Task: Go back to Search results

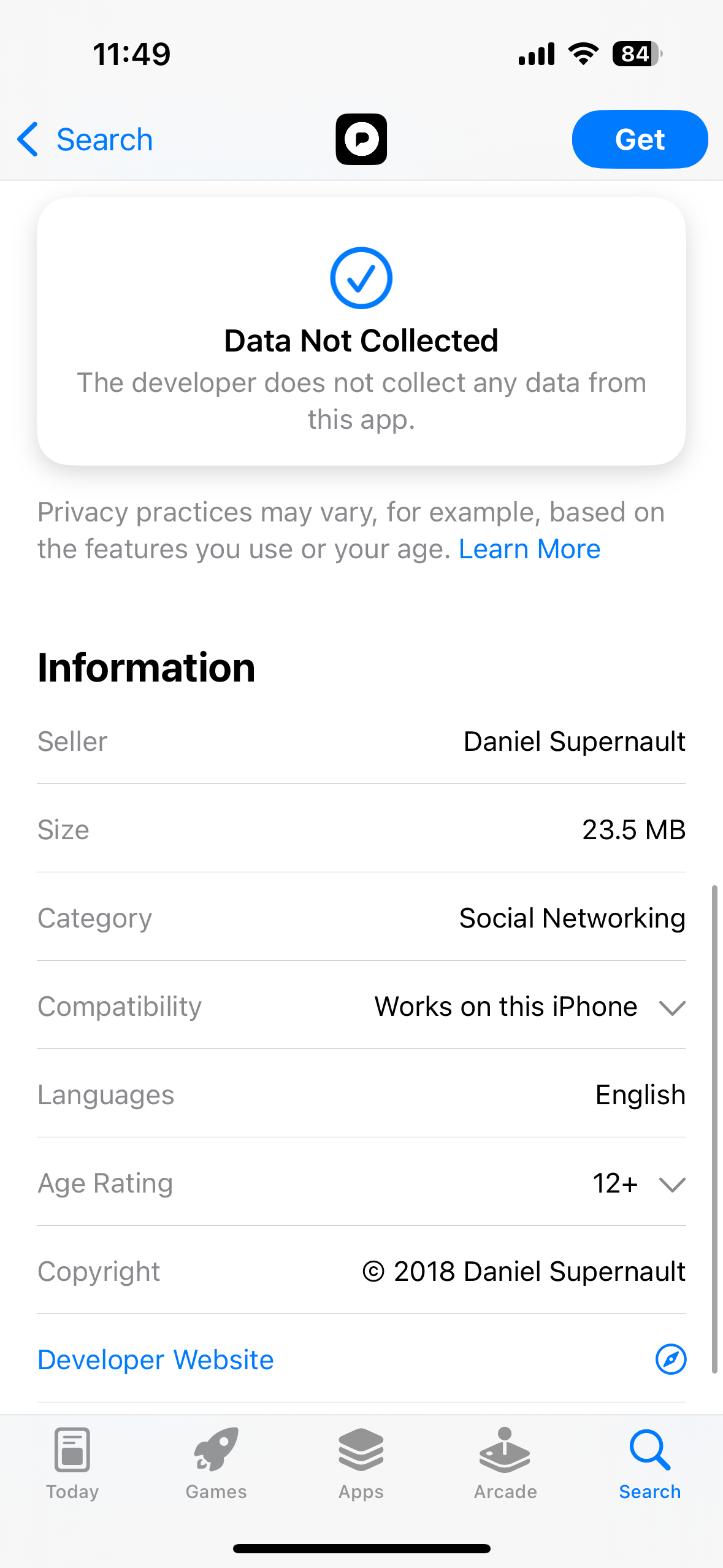Action: (85, 139)
